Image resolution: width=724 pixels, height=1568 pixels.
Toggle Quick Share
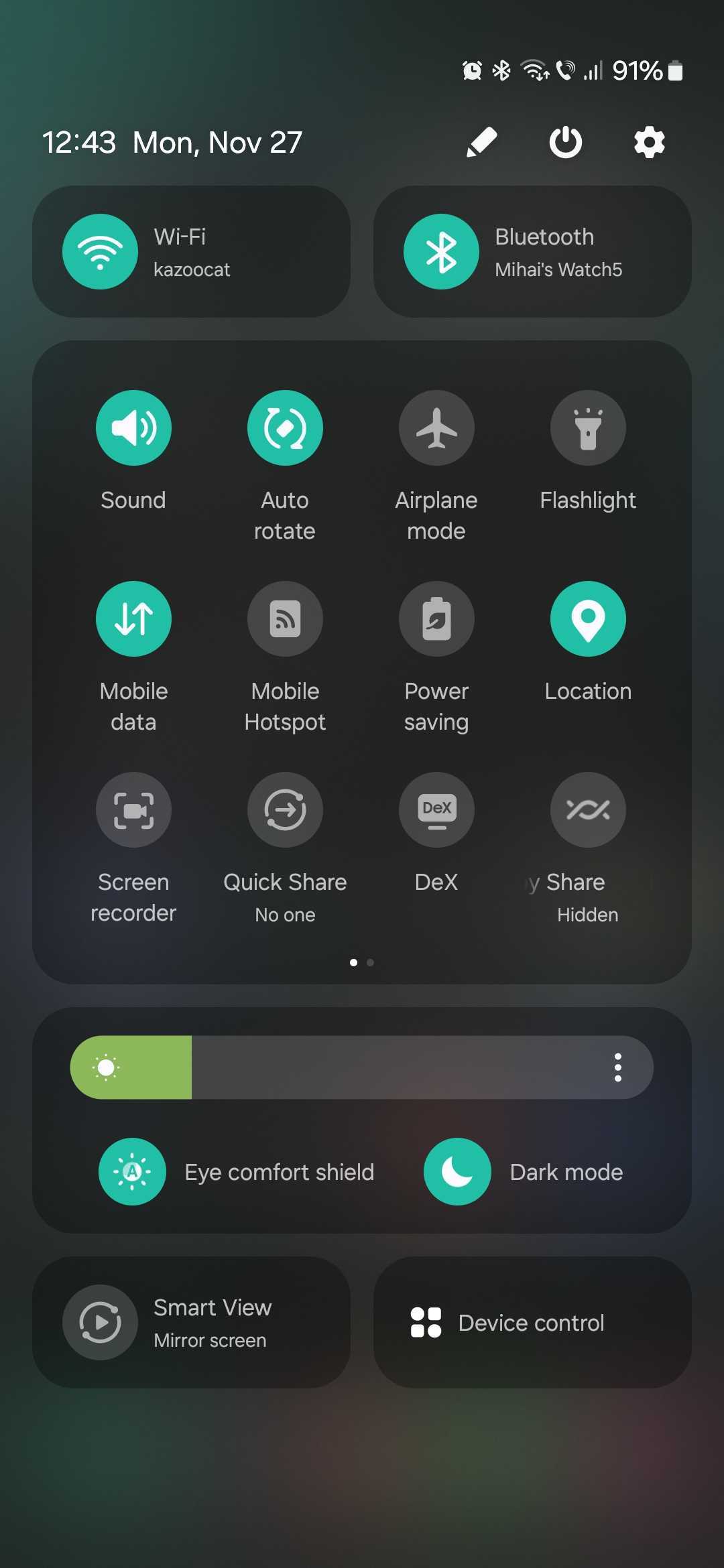tap(285, 810)
